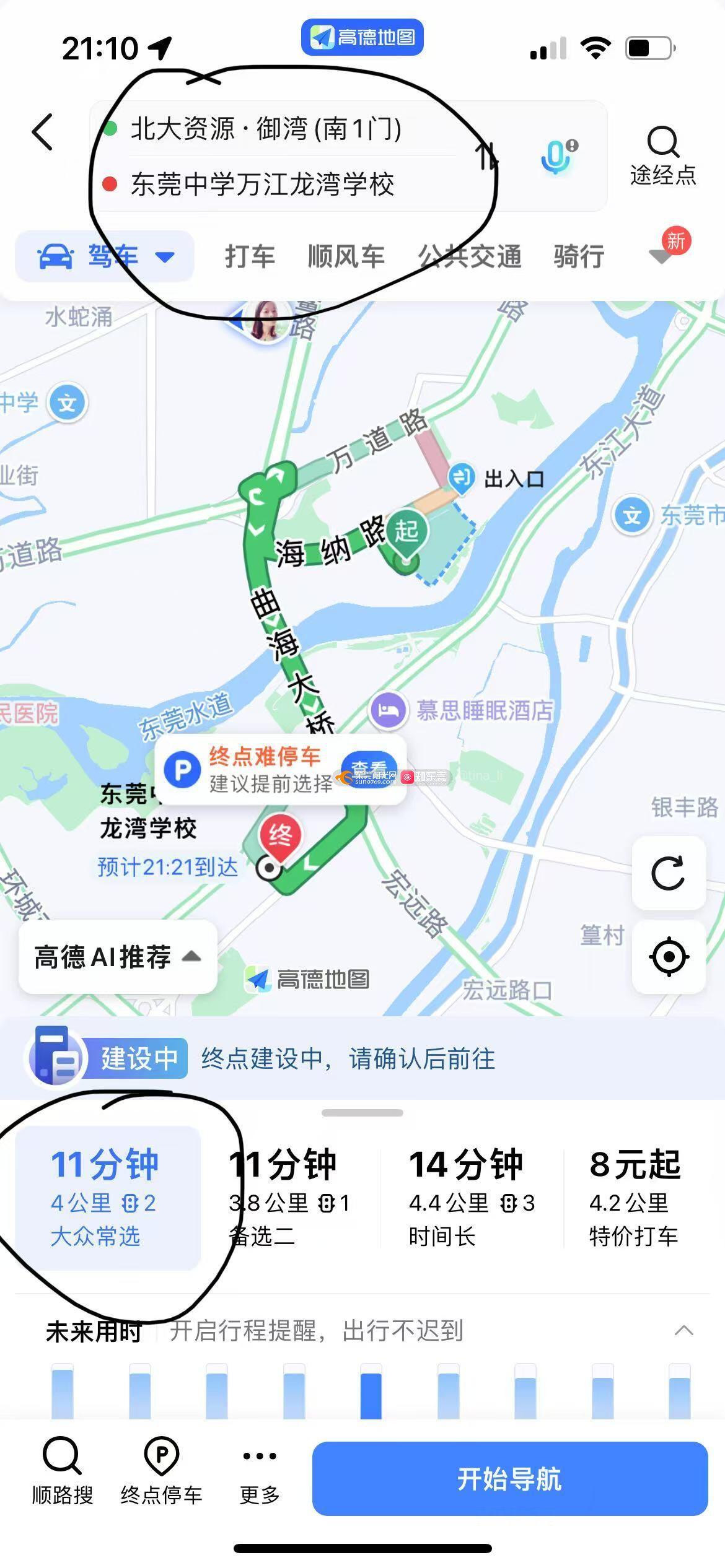Tap 查看 on the parking tip

click(x=368, y=770)
